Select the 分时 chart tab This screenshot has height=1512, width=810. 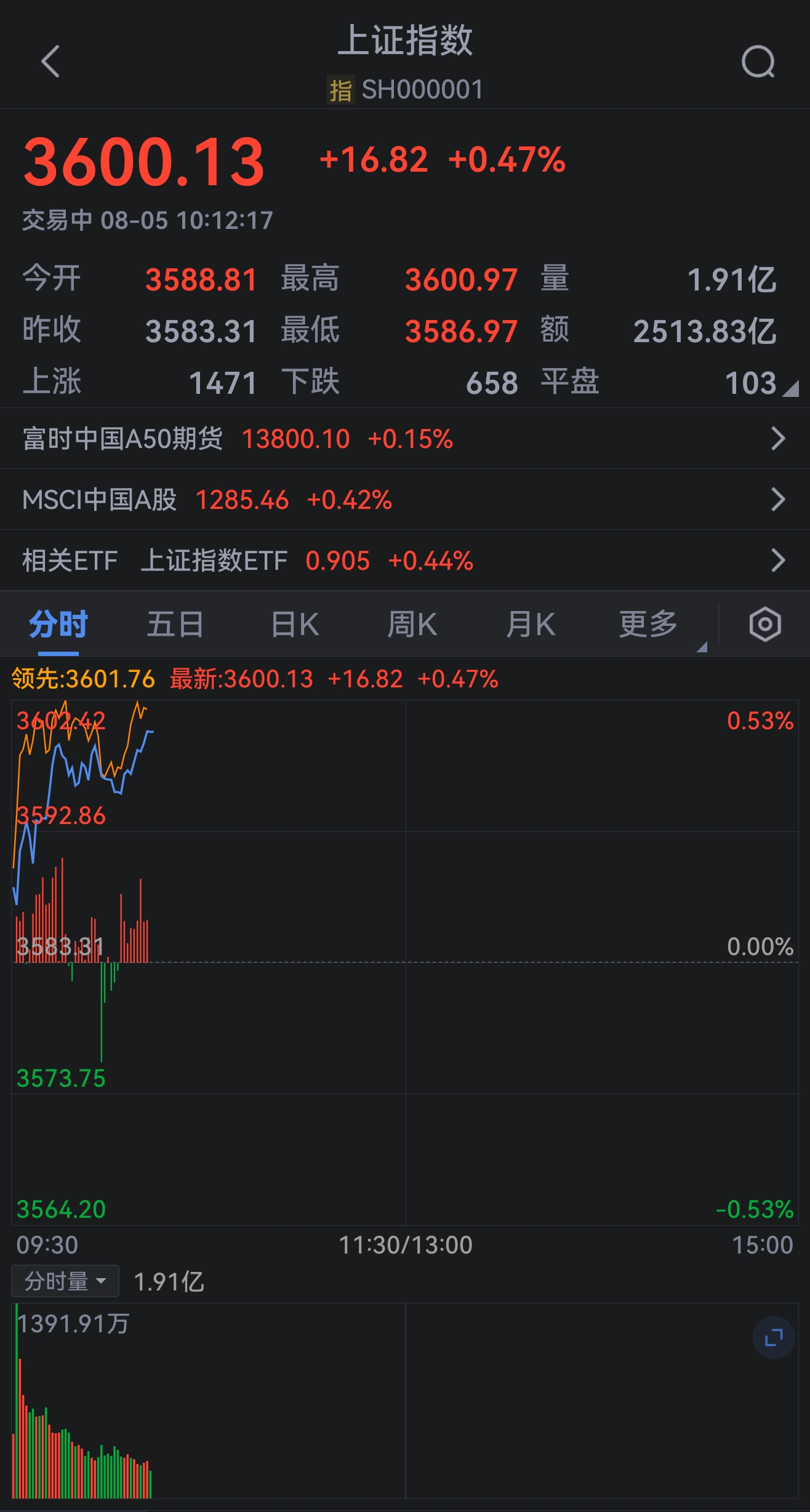58,625
